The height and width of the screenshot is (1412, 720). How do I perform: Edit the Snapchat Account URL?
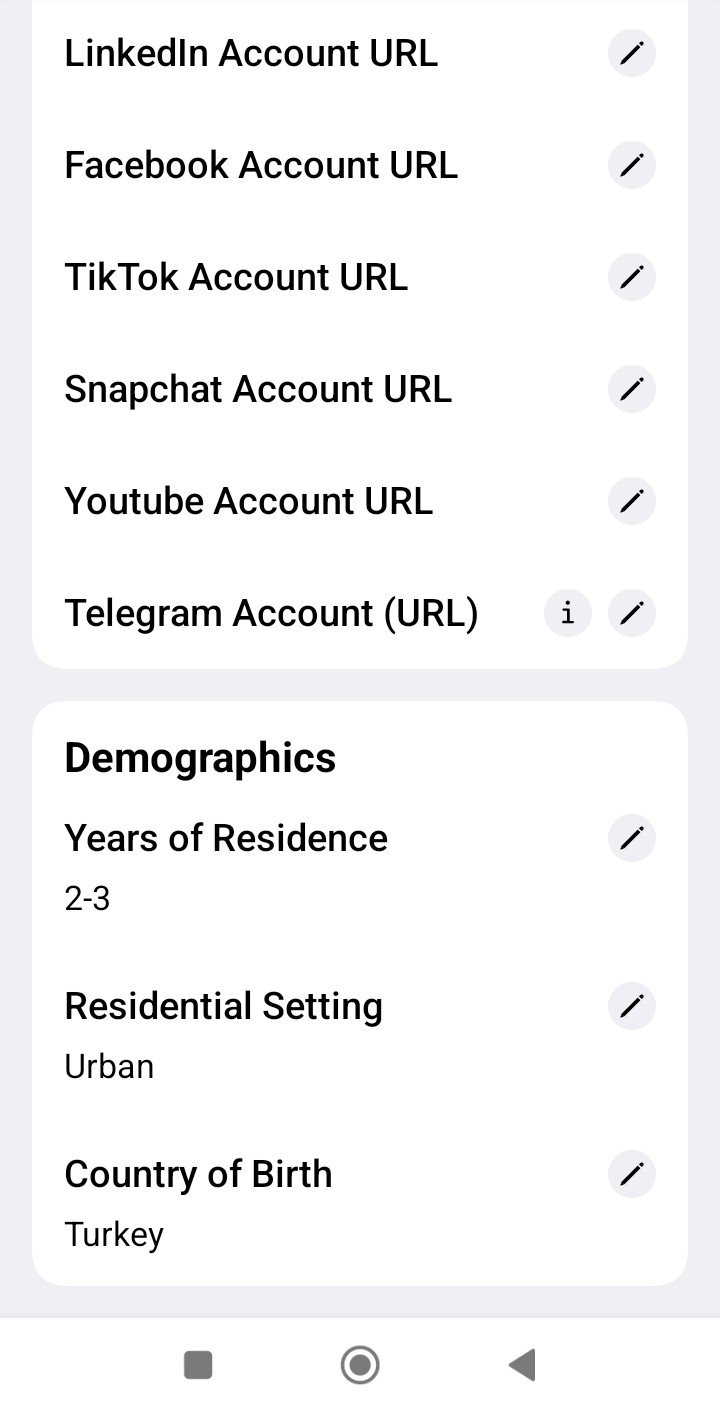tap(631, 390)
